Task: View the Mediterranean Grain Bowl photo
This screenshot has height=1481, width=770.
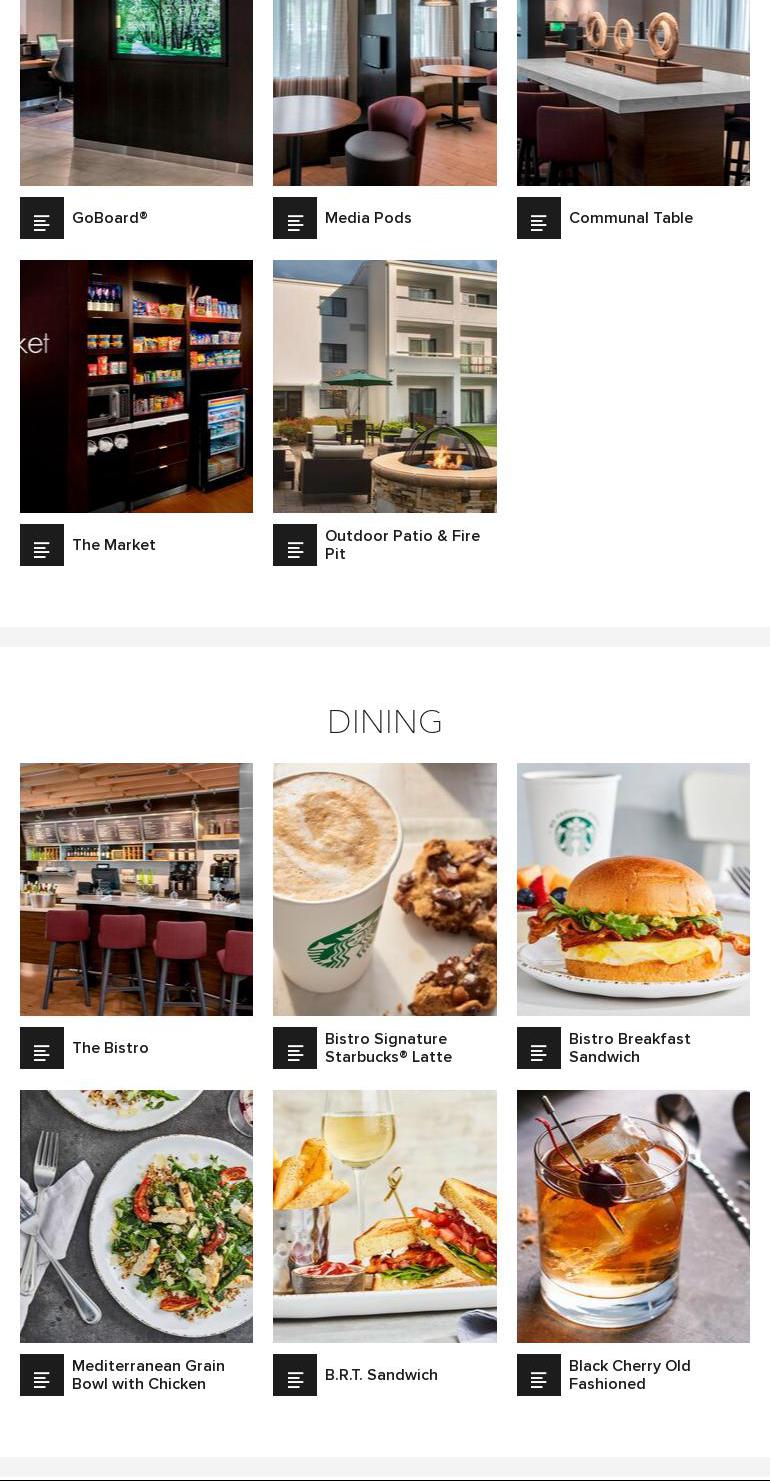Action: coord(136,1216)
